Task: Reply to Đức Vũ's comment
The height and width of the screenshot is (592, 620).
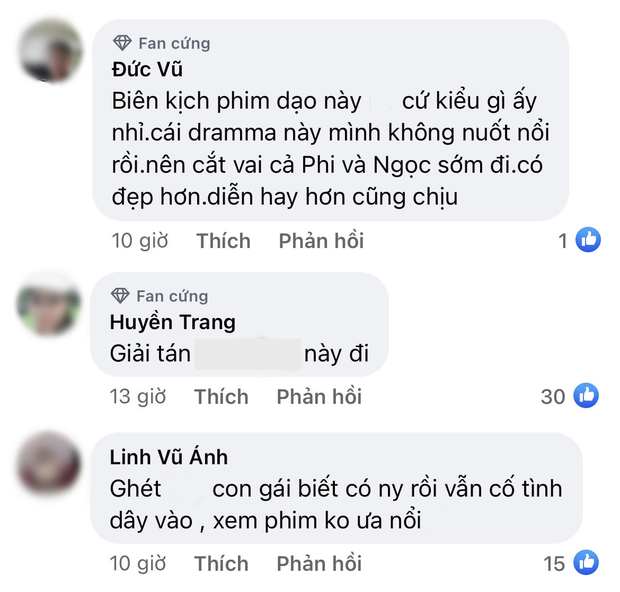Action: pos(321,241)
